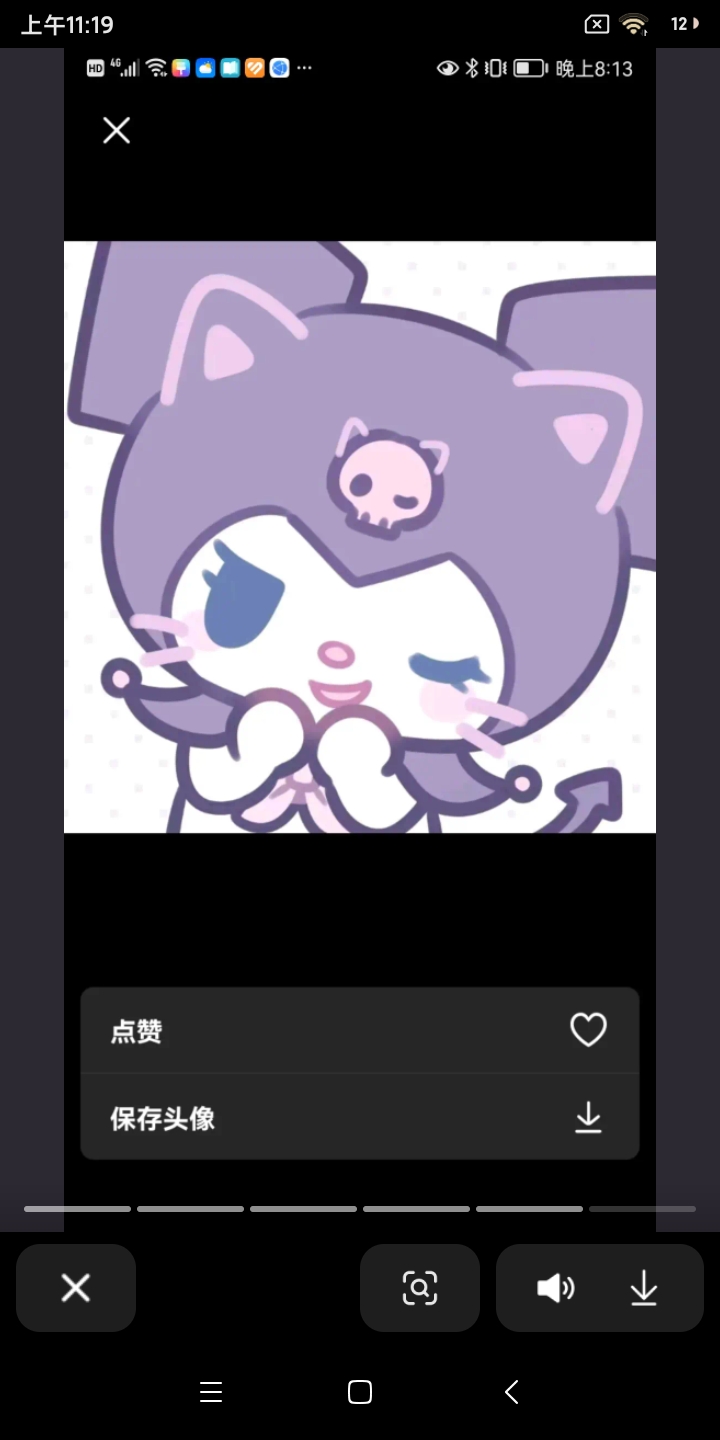Open recent apps from the navigation bar

point(211,1392)
